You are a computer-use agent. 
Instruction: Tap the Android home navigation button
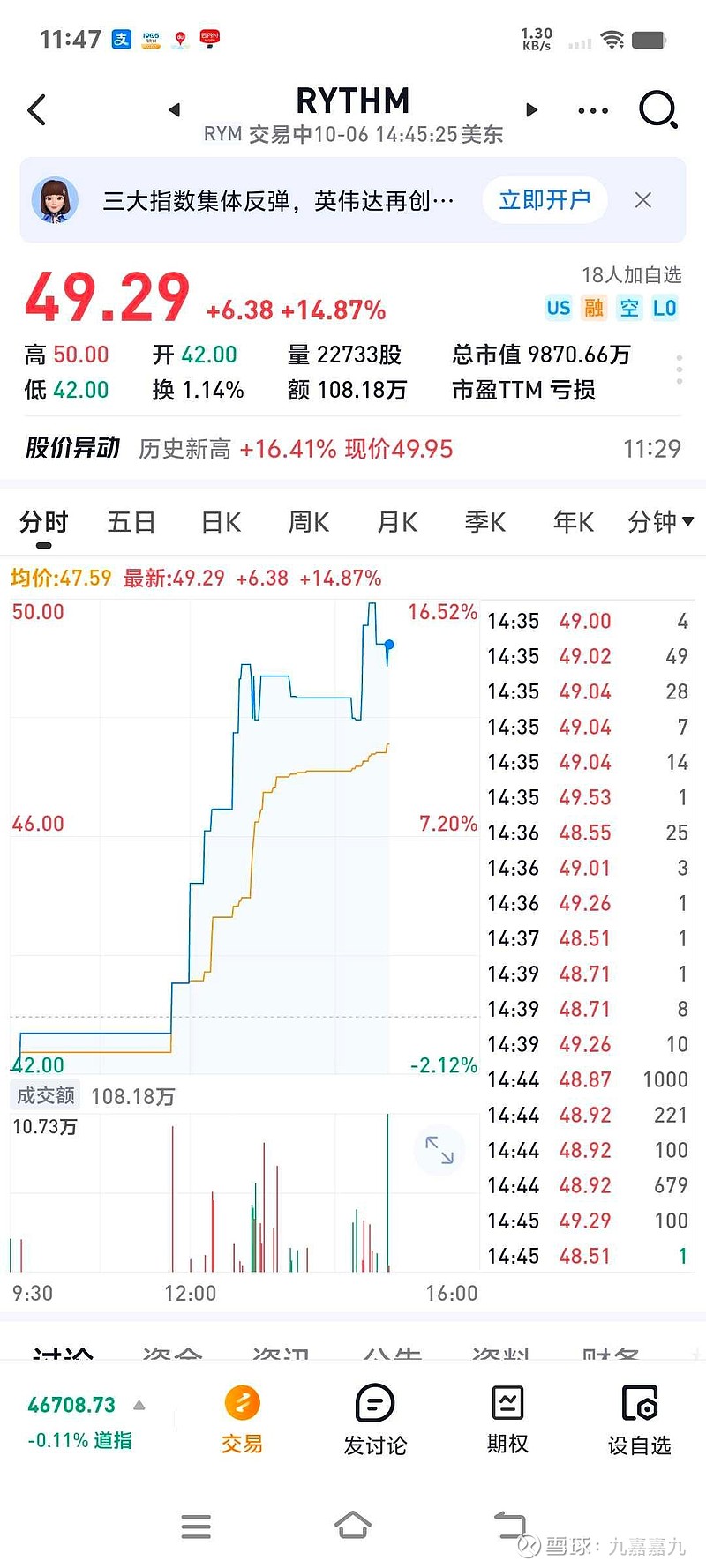pos(354,1527)
